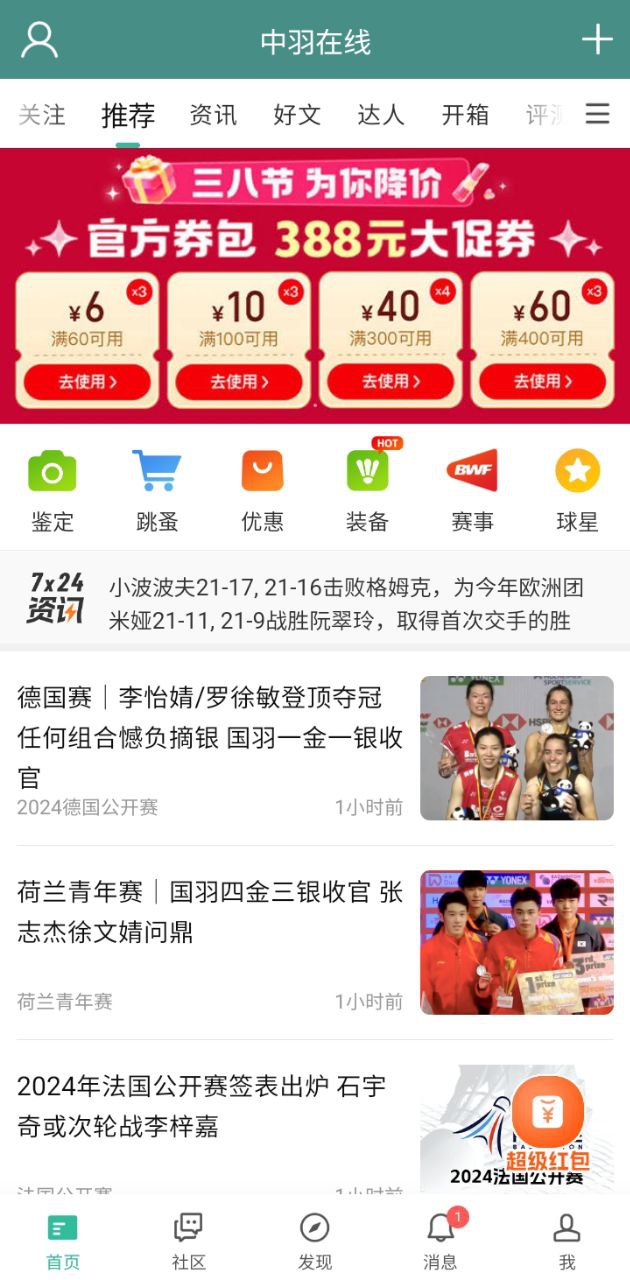Open the 鉴定 camera shortcut

(x=52, y=489)
